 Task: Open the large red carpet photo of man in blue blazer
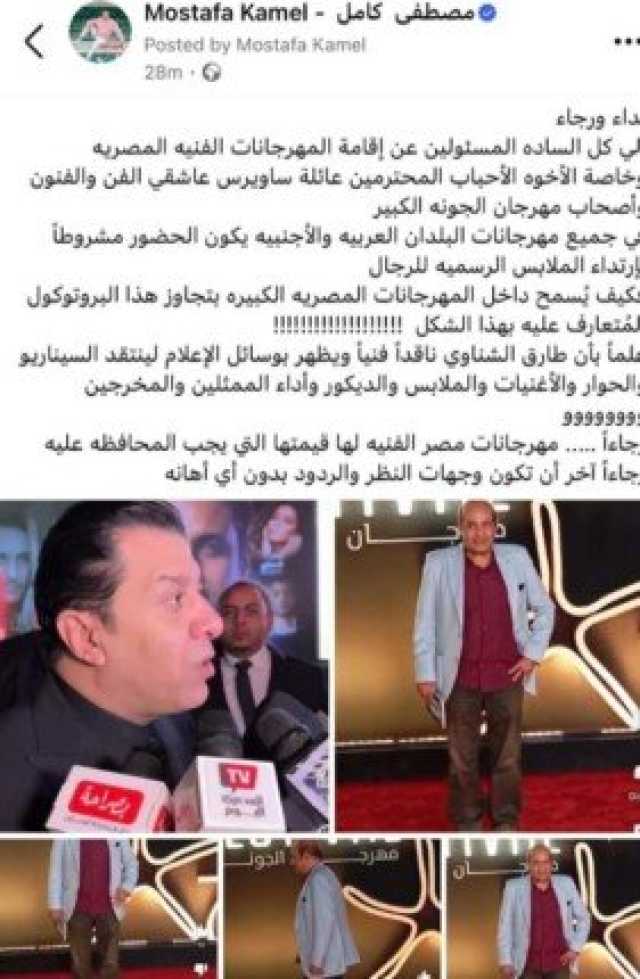coord(486,664)
